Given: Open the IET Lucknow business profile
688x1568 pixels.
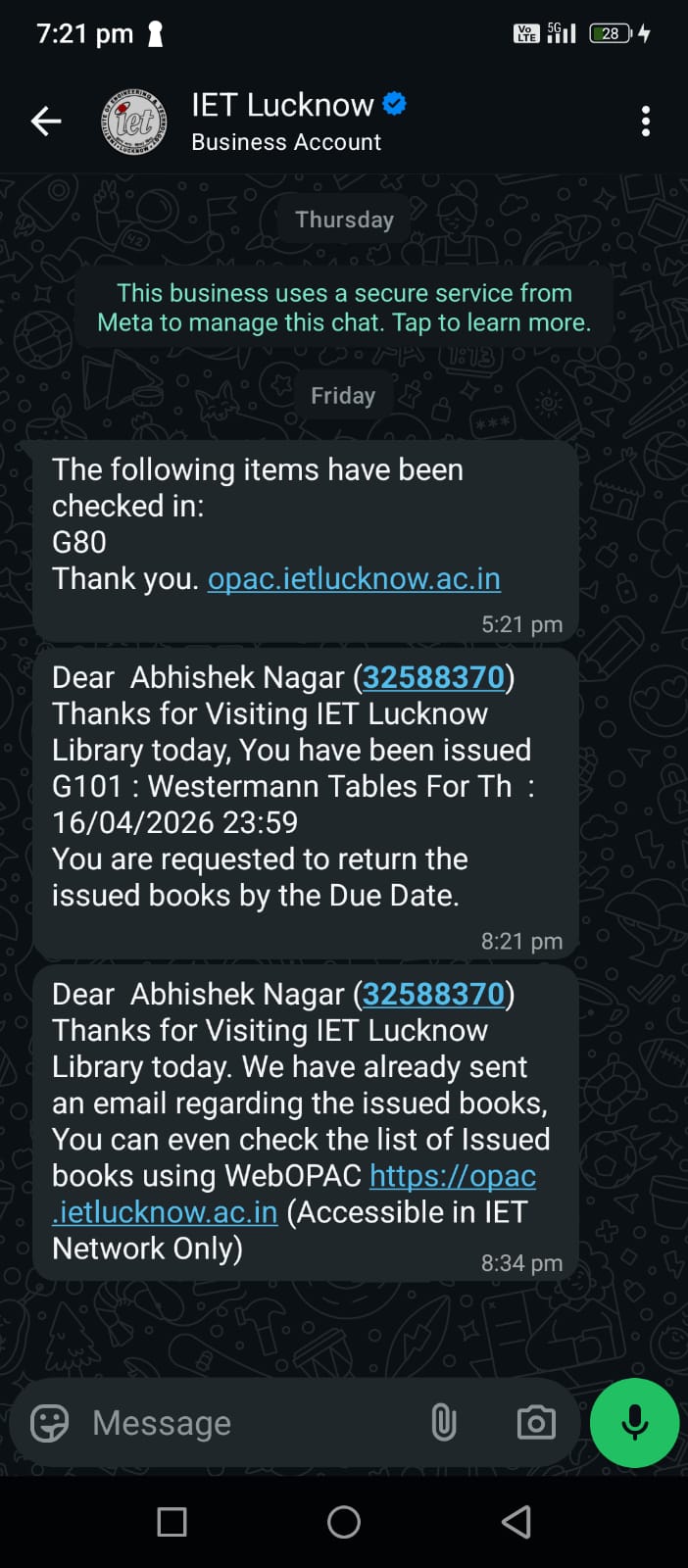Looking at the screenshot, I should (284, 122).
